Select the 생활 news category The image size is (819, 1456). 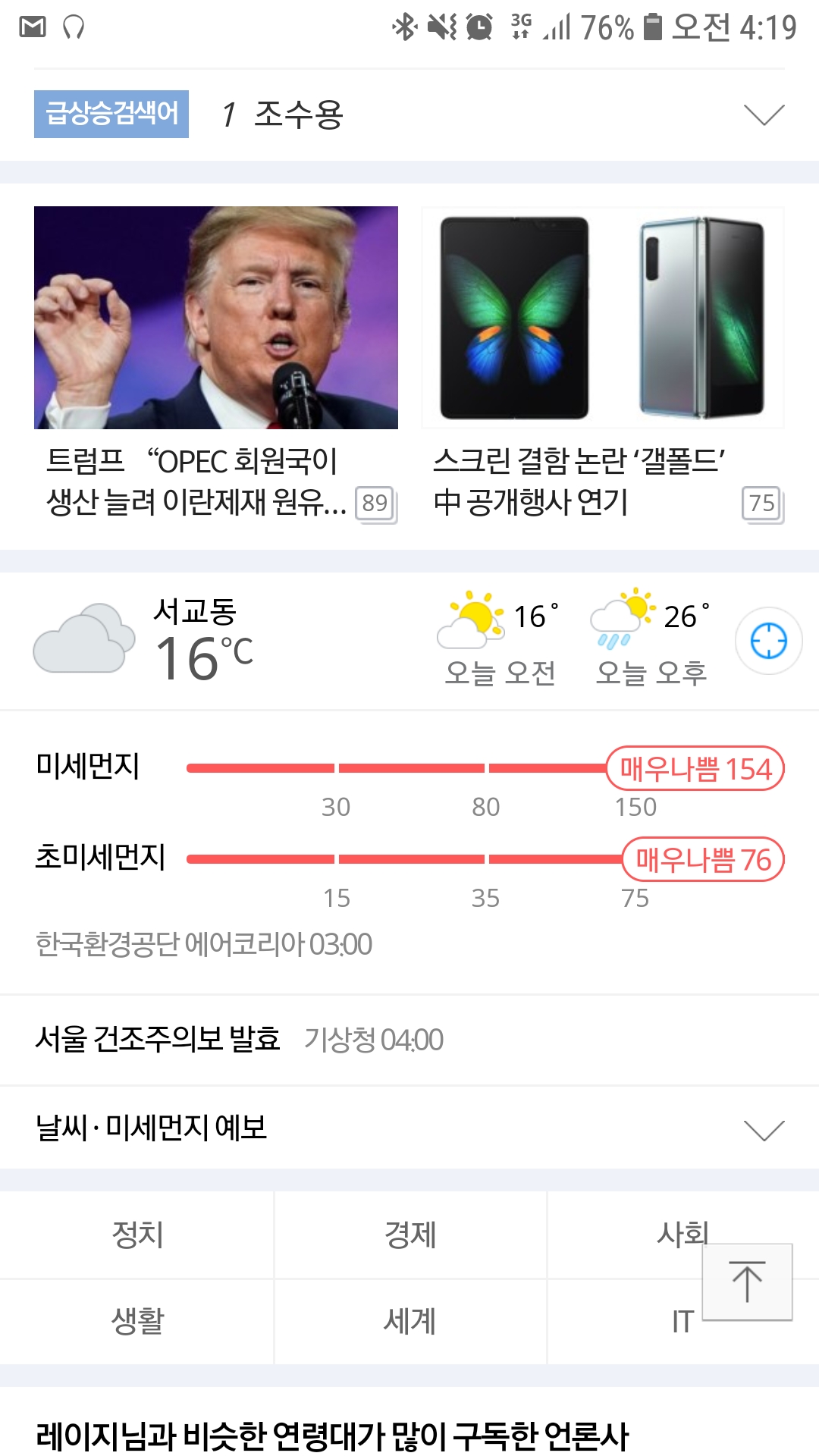pos(137,1321)
